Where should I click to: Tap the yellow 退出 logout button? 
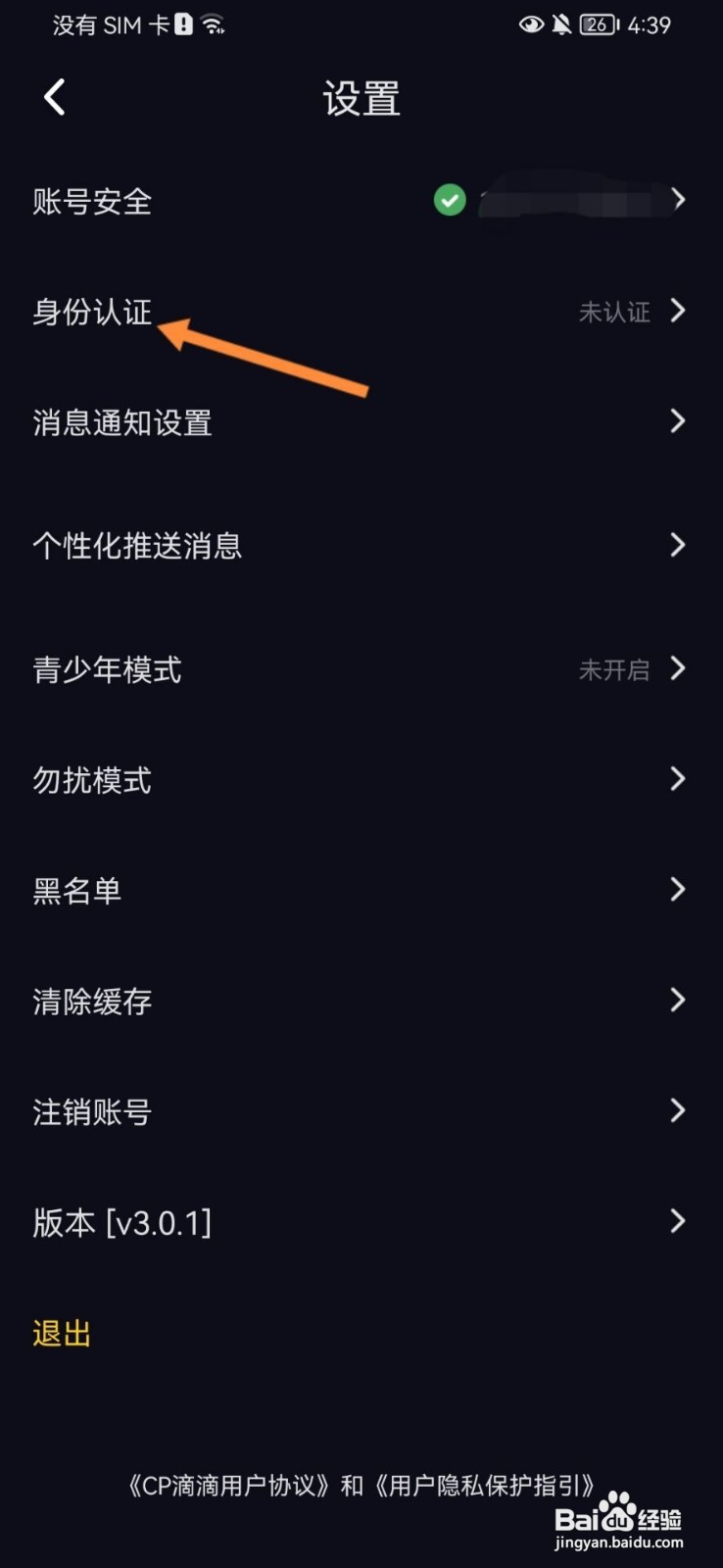coord(61,1332)
